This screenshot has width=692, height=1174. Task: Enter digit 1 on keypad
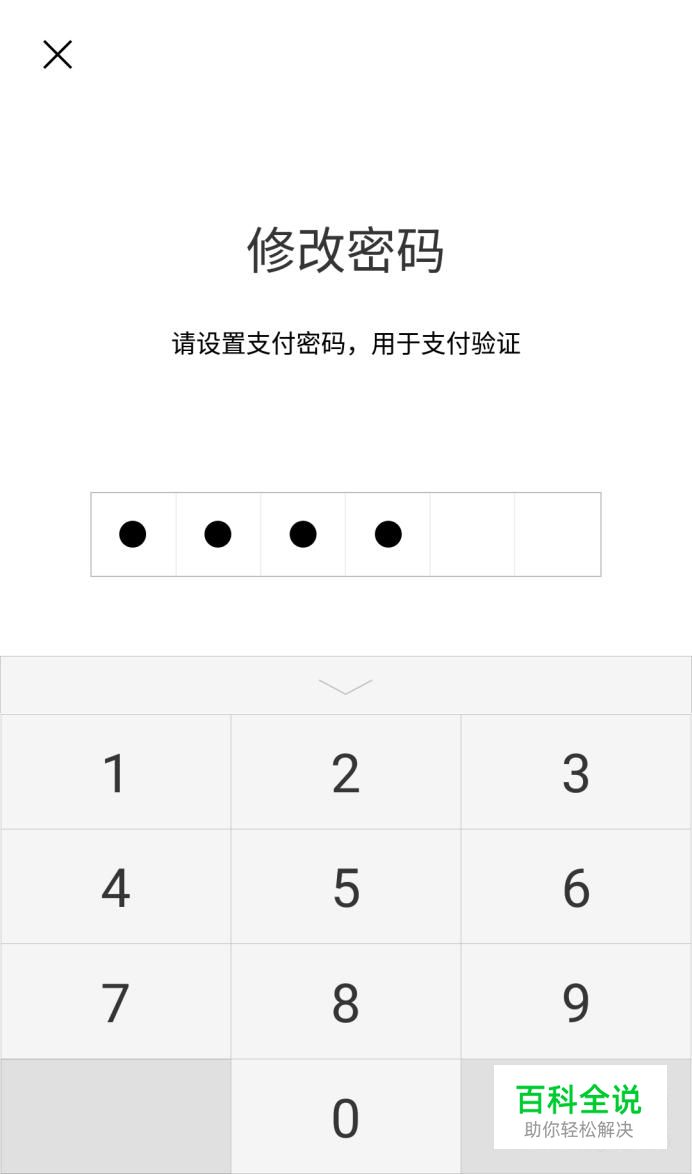point(116,772)
